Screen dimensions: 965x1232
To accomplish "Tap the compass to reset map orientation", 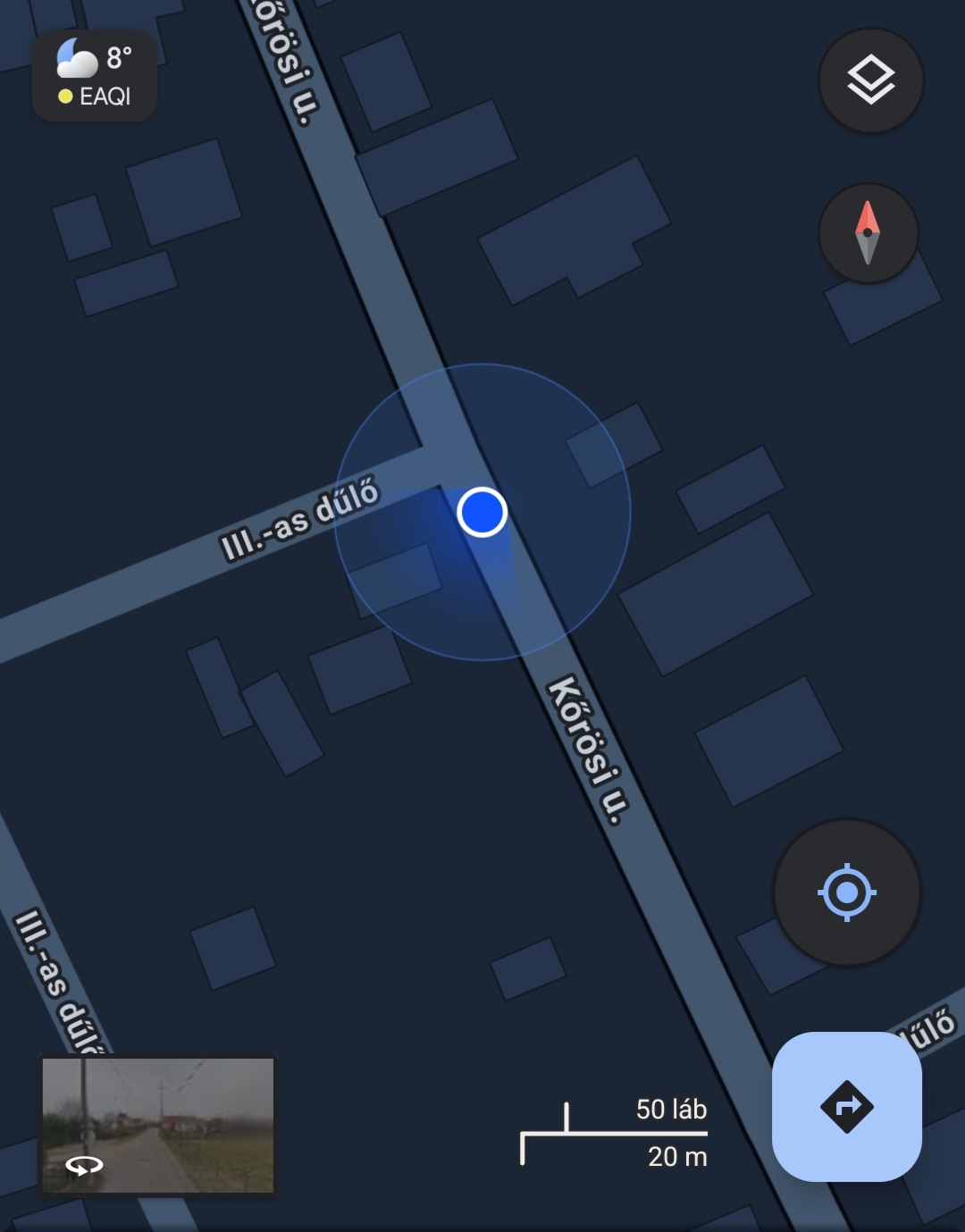I will (868, 233).
